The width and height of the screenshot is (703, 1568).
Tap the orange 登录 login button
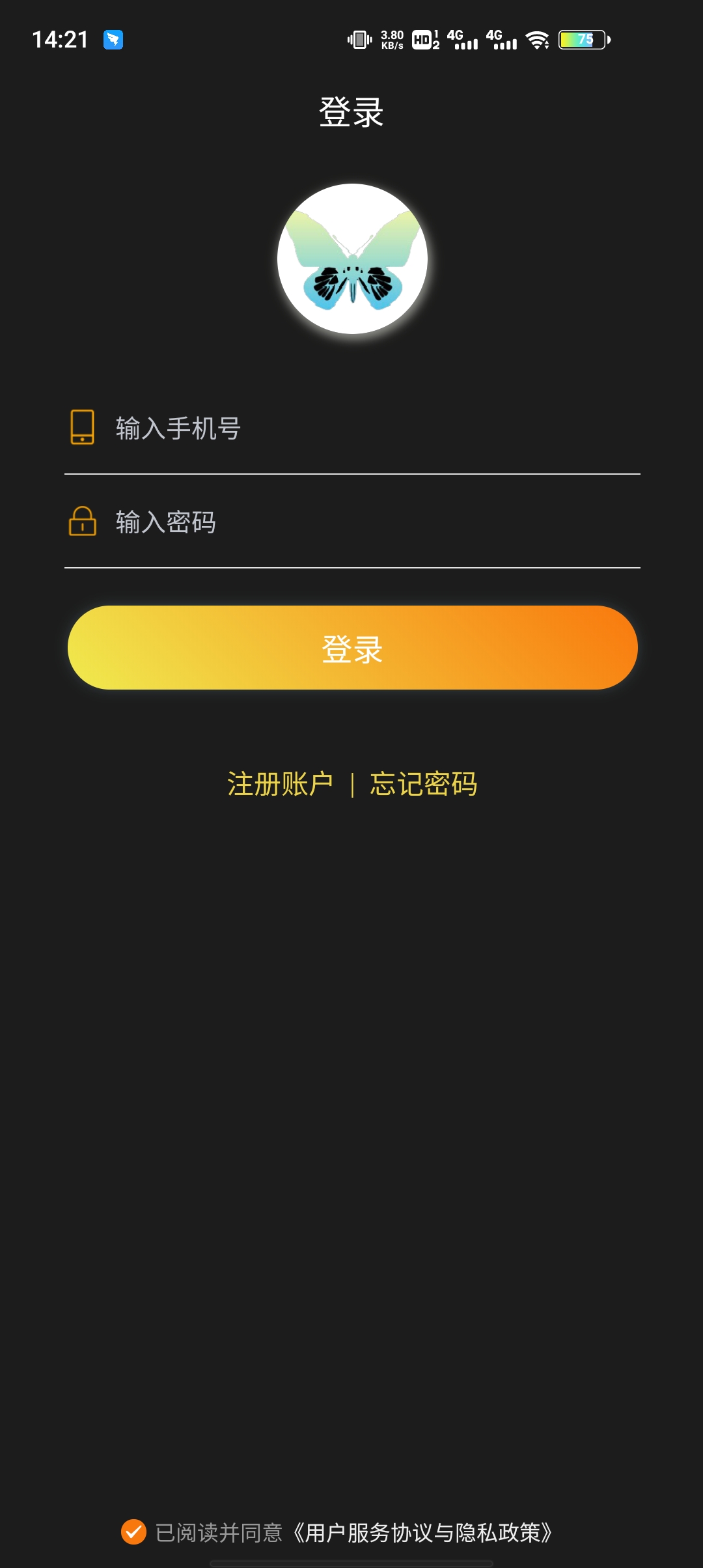pos(352,648)
